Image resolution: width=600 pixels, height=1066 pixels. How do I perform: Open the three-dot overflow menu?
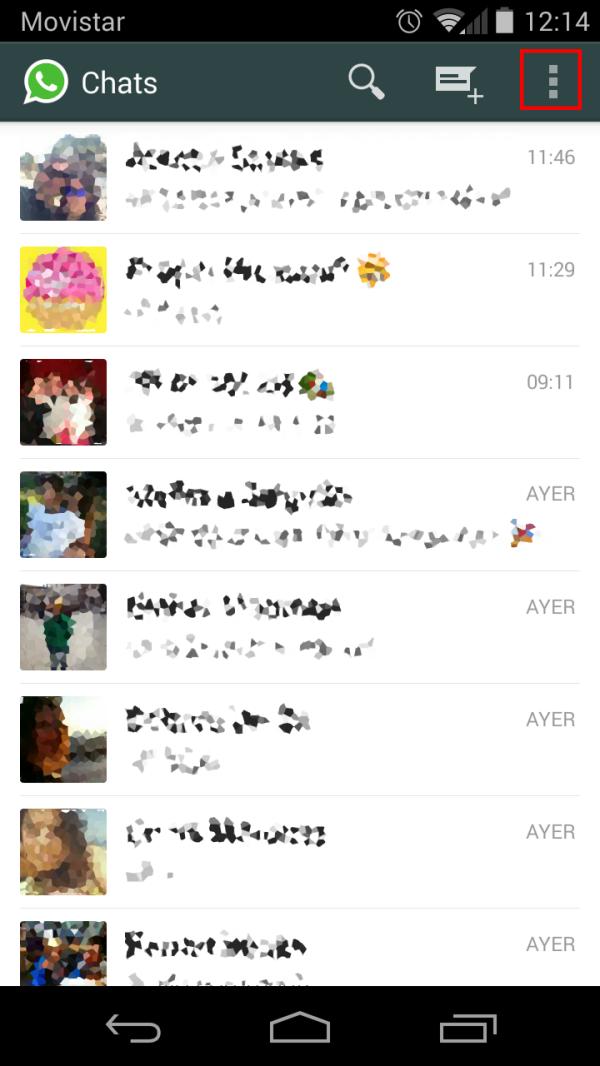pyautogui.click(x=551, y=80)
